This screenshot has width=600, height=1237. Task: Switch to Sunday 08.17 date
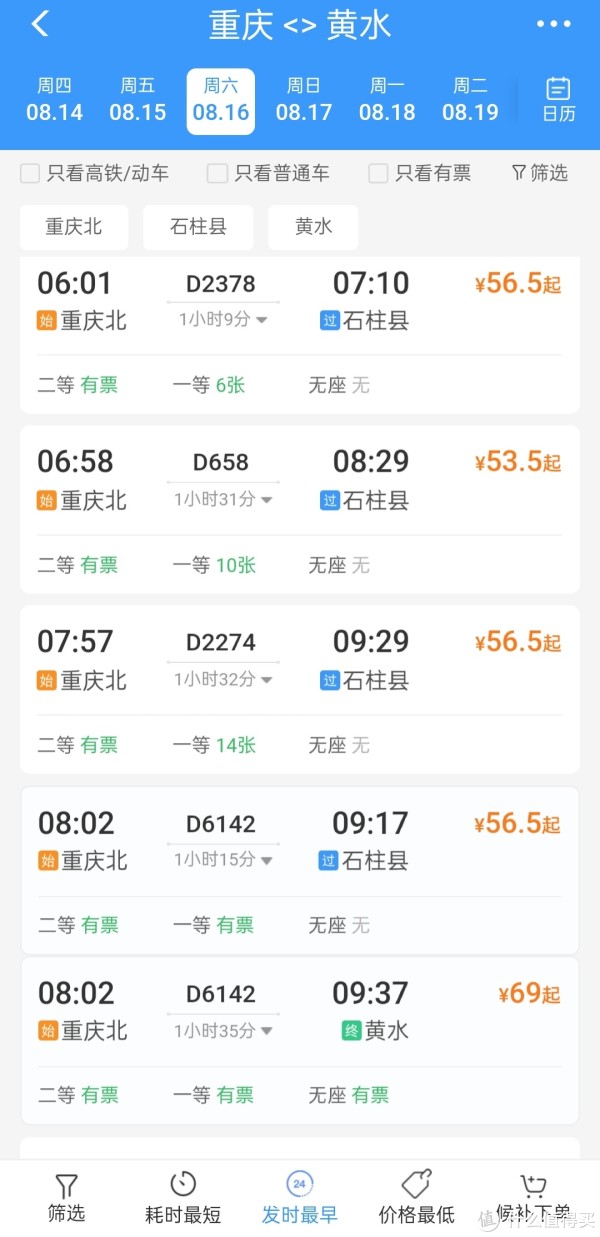pos(304,100)
